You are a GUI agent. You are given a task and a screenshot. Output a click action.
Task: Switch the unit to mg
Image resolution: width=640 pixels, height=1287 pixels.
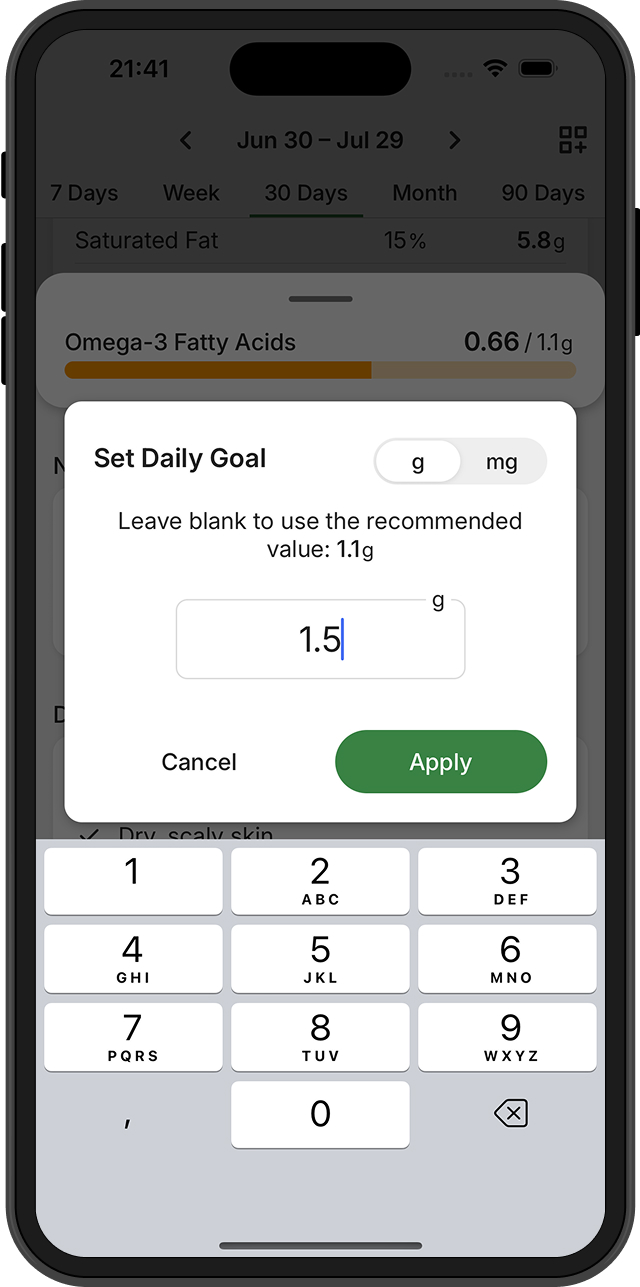tap(502, 463)
